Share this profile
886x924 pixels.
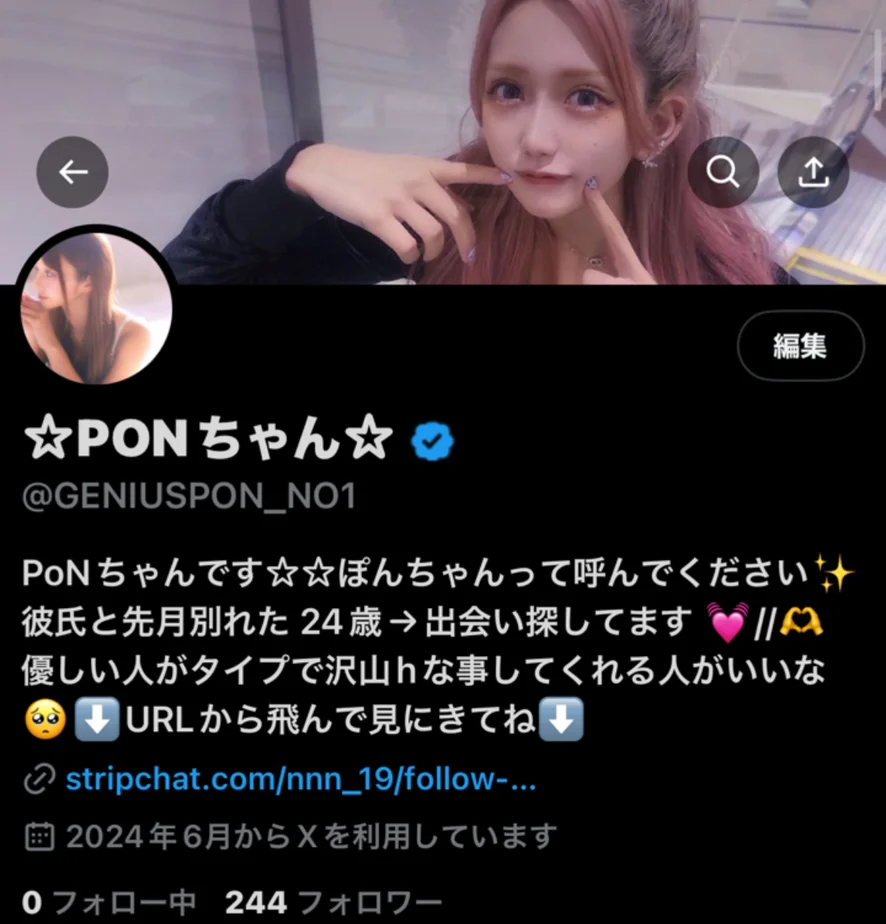(814, 173)
